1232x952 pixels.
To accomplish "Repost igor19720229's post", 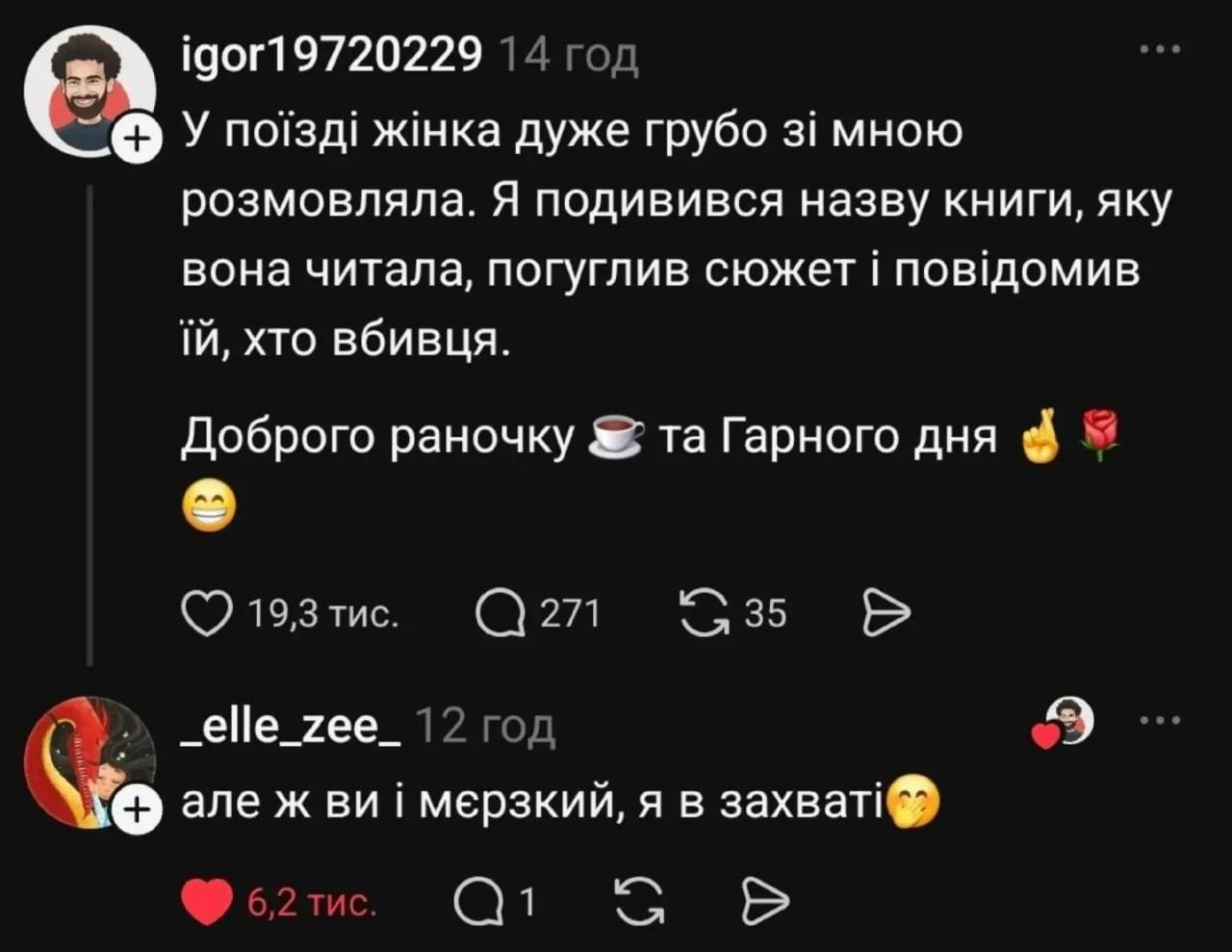I will pyautogui.click(x=704, y=613).
